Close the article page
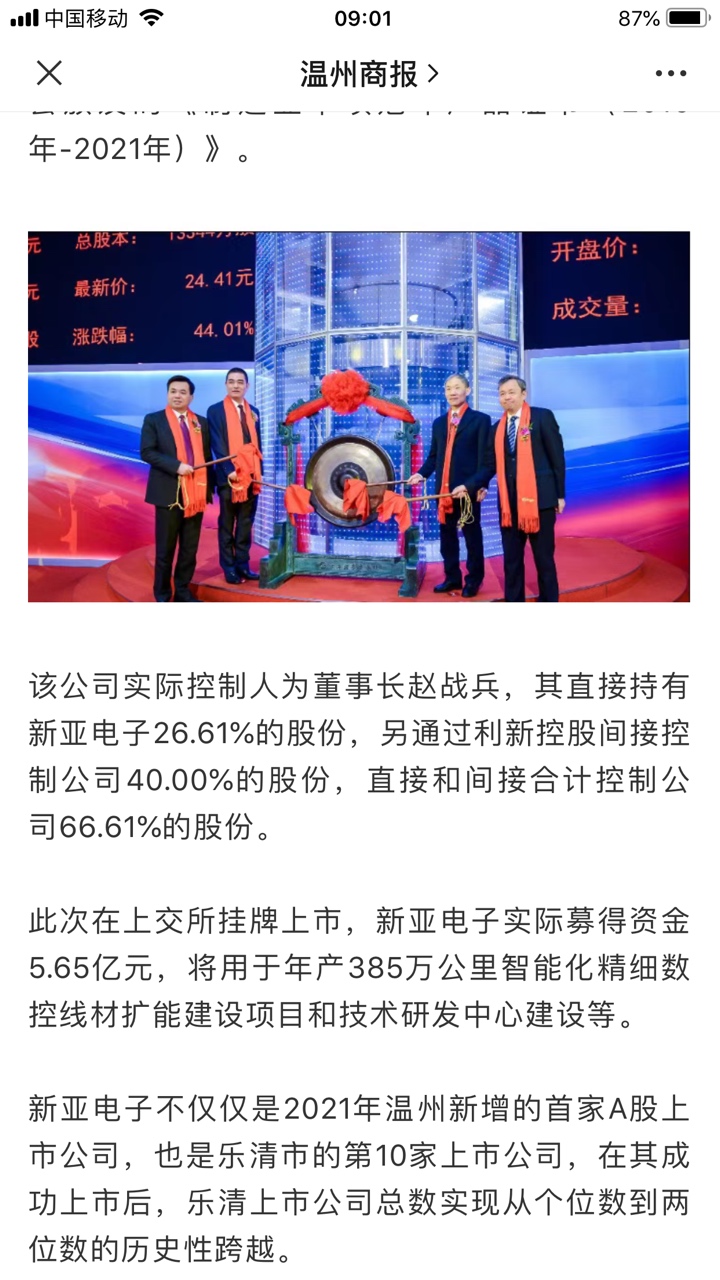This screenshot has height=1280, width=720. point(49,73)
